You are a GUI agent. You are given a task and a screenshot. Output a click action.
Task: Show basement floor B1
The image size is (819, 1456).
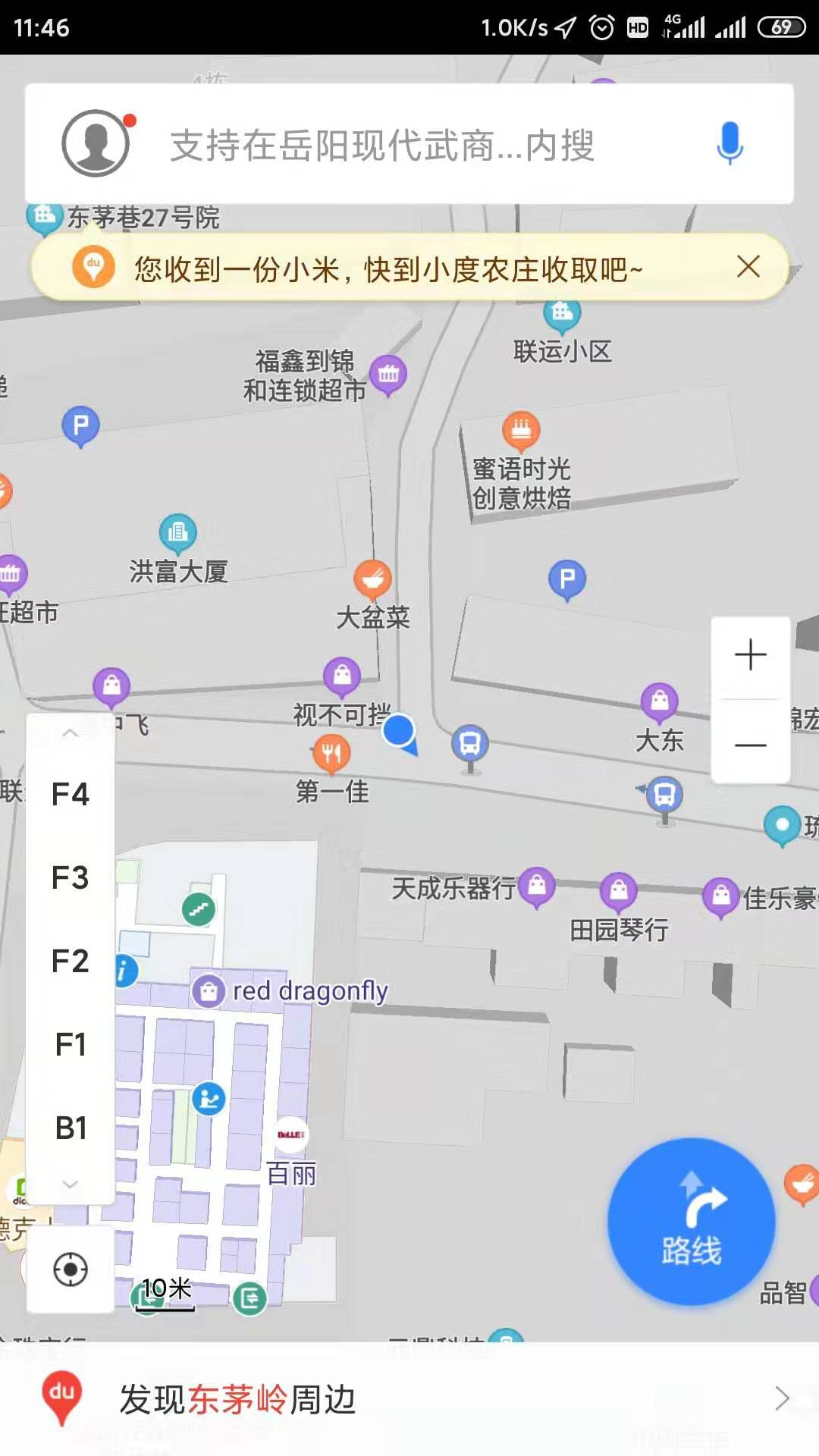point(70,1128)
